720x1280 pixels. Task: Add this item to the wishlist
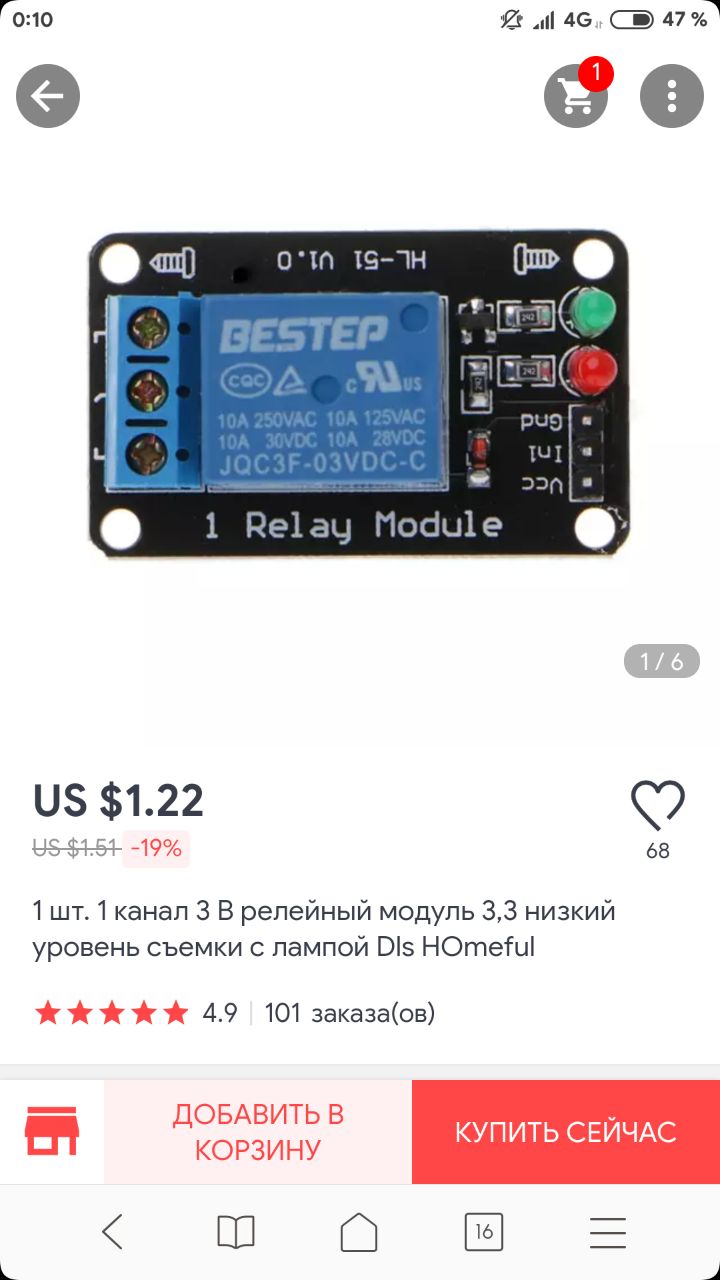tap(657, 806)
